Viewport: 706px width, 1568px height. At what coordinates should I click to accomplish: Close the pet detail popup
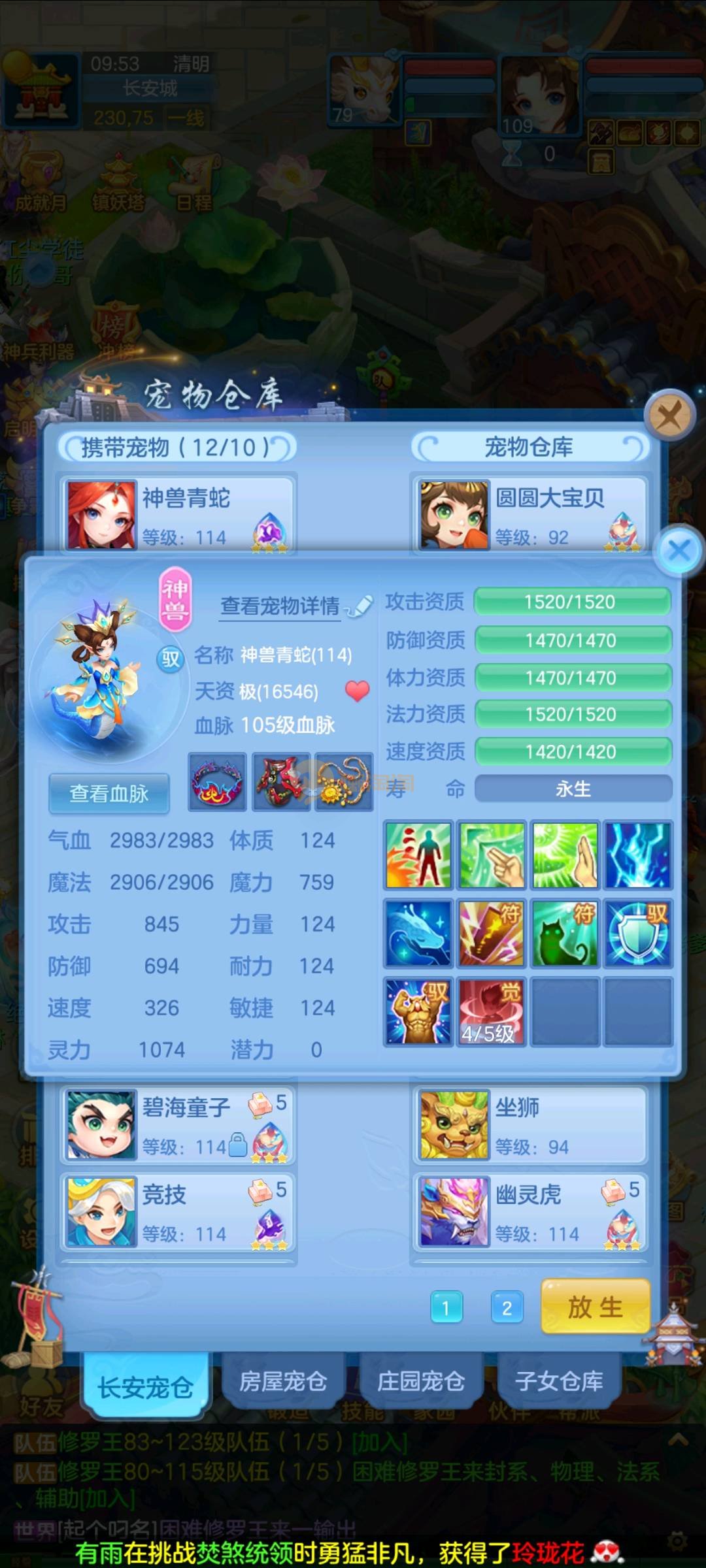coord(679,550)
